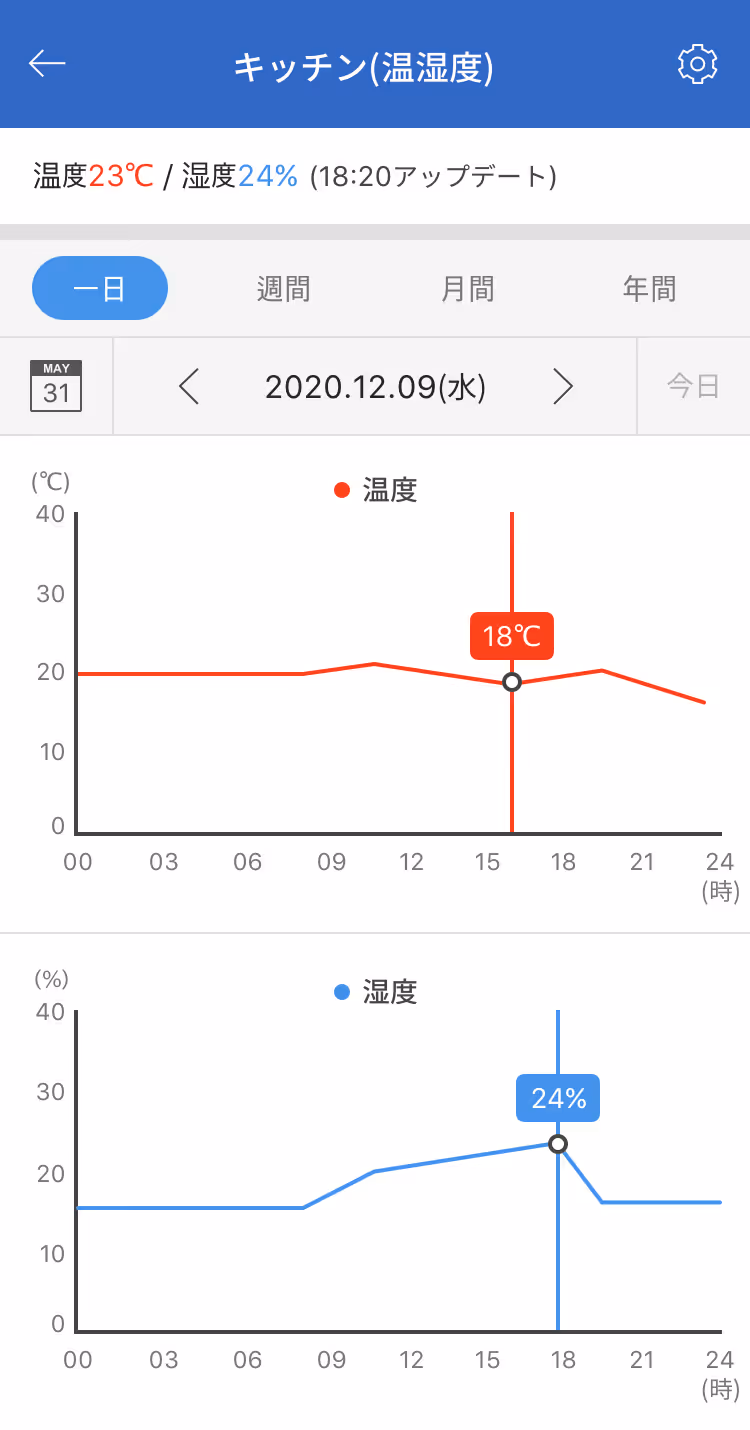Jump to today with 今日 button
This screenshot has width=750, height=1430.
pos(694,386)
